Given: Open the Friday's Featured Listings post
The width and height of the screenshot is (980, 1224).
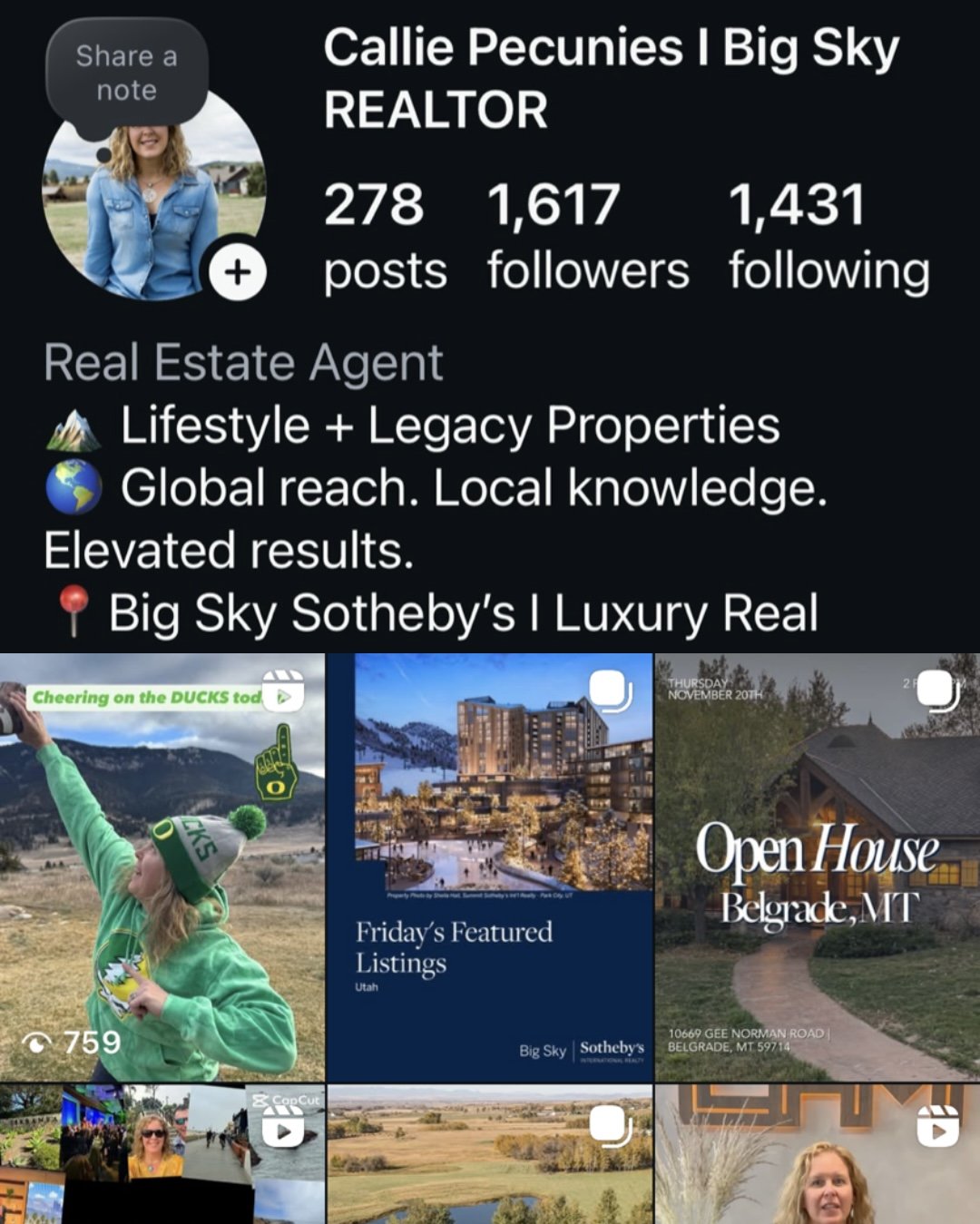Looking at the screenshot, I should tap(489, 867).
